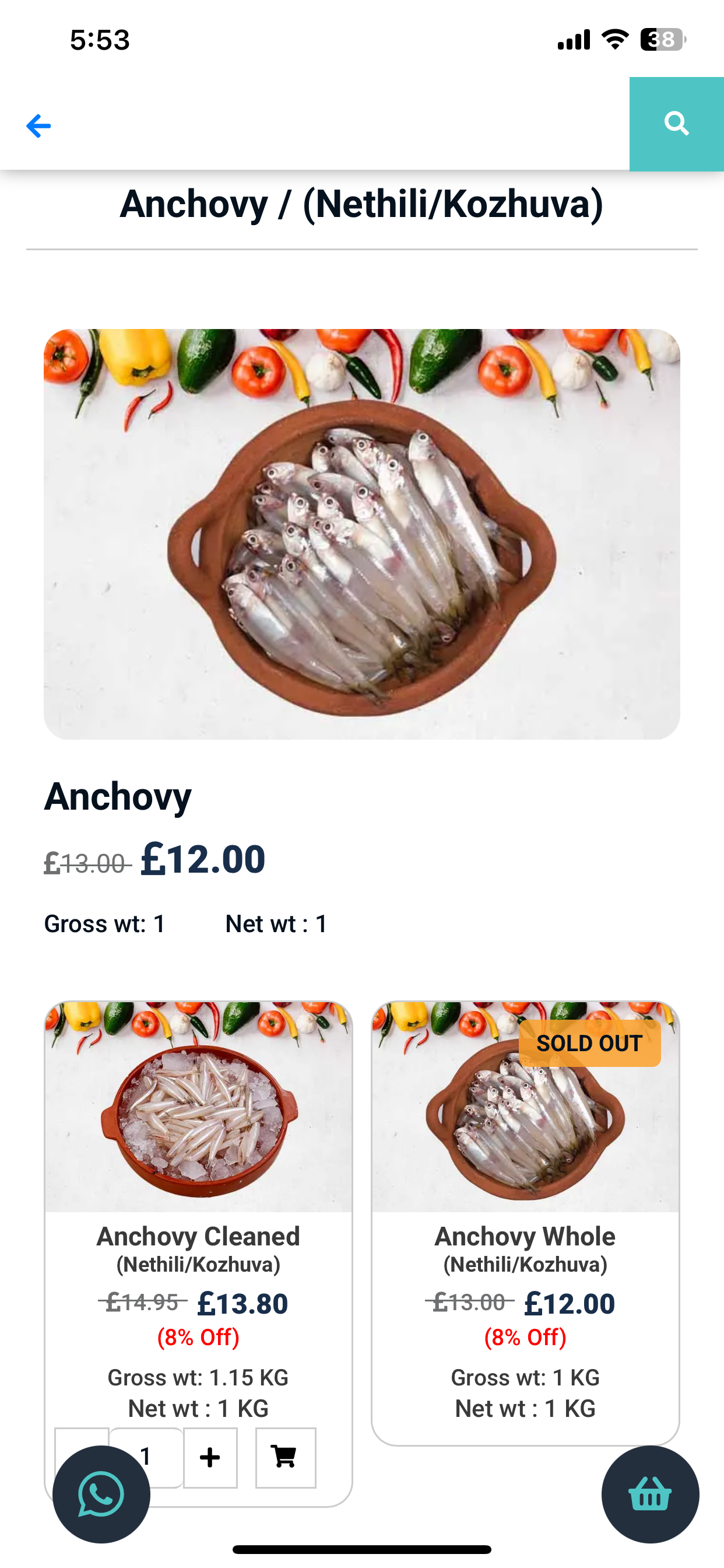Add Anchovy Cleaned to cart

[285, 1458]
